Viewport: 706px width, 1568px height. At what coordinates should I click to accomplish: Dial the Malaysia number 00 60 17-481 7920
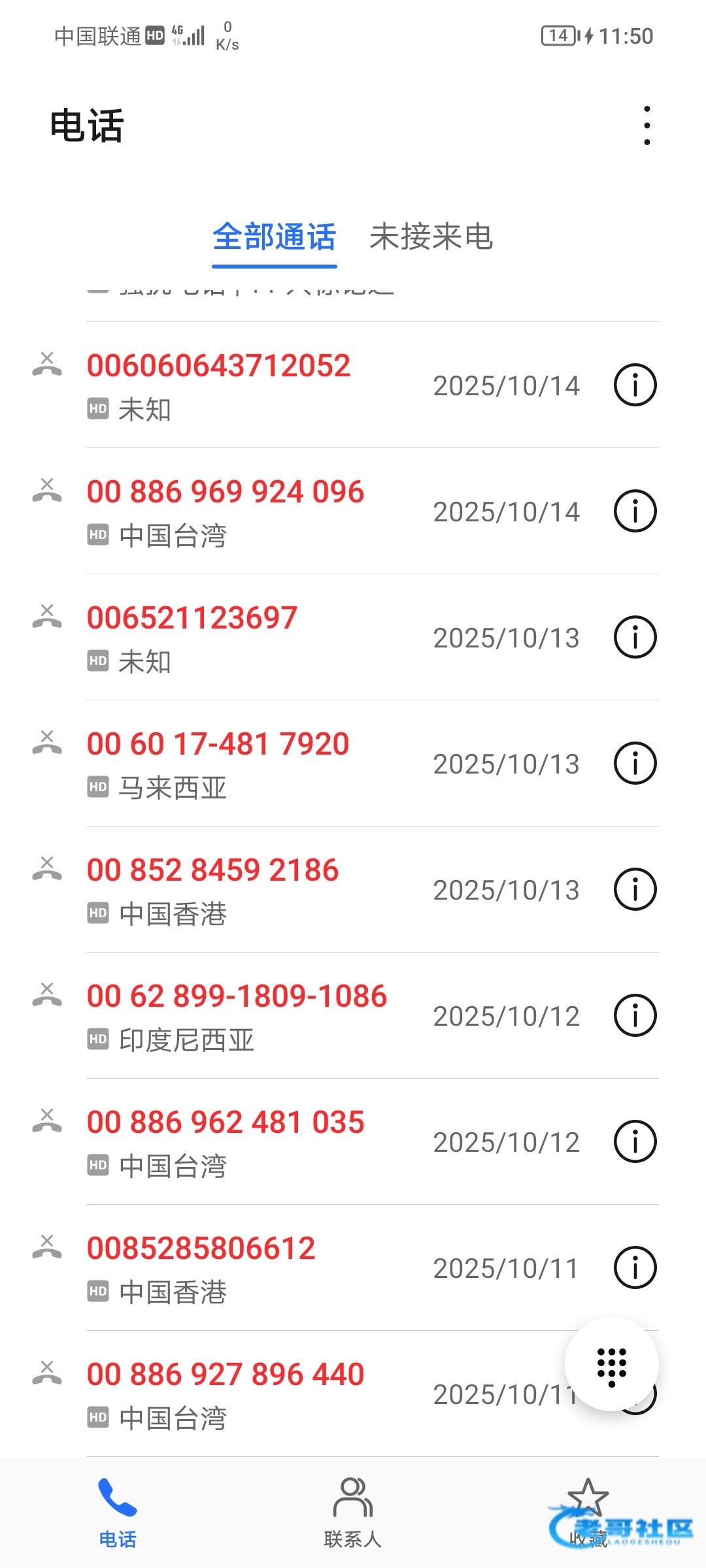(x=218, y=745)
